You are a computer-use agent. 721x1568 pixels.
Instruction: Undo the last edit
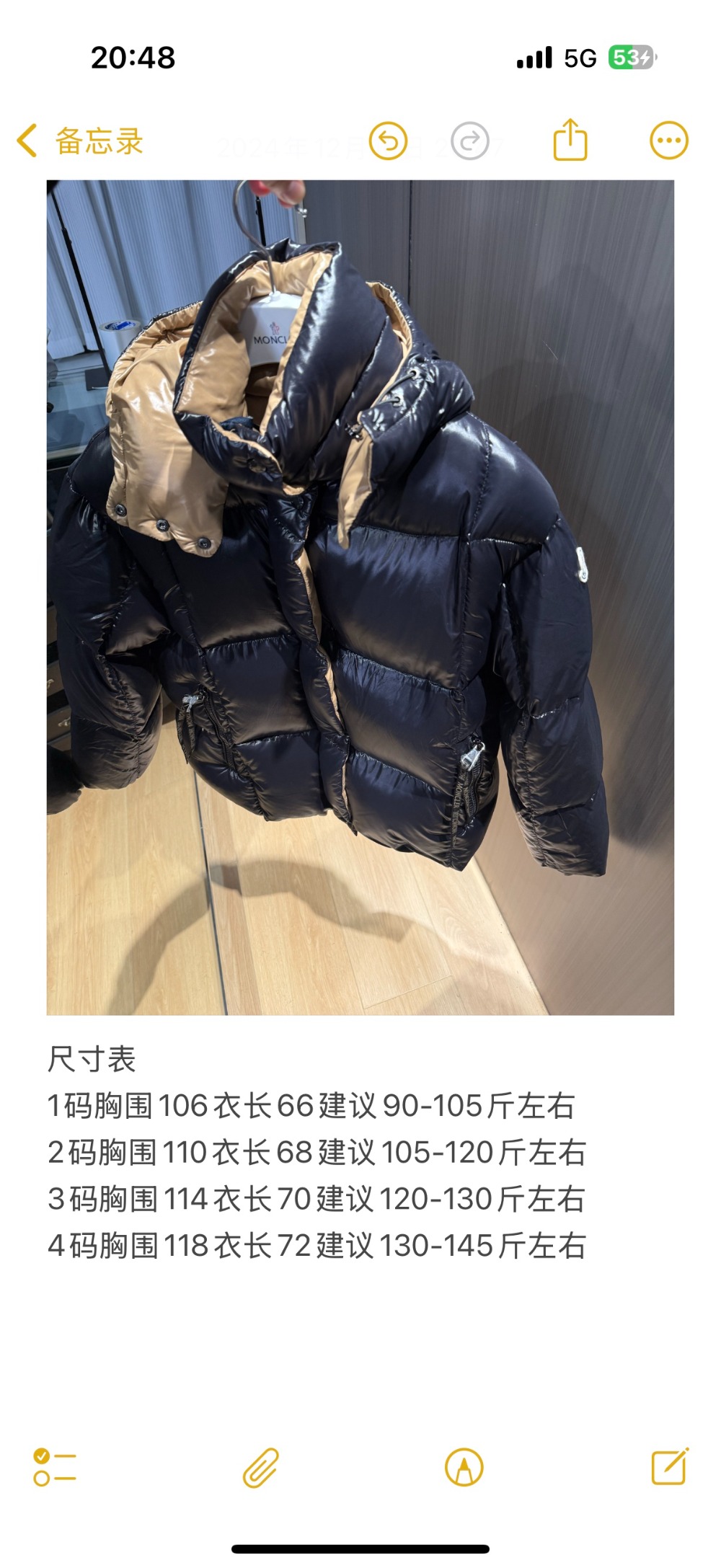(x=388, y=141)
